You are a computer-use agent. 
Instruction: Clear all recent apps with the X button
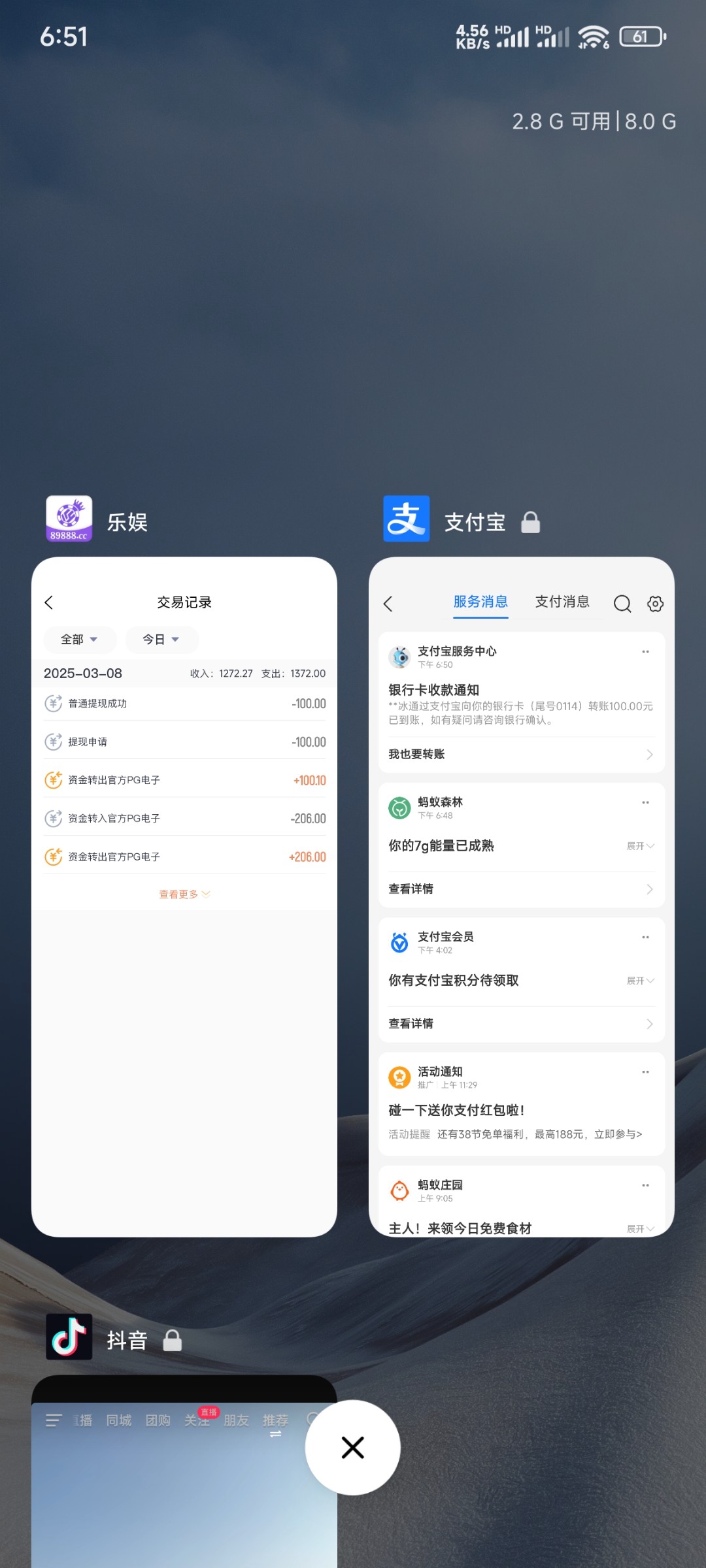352,1447
